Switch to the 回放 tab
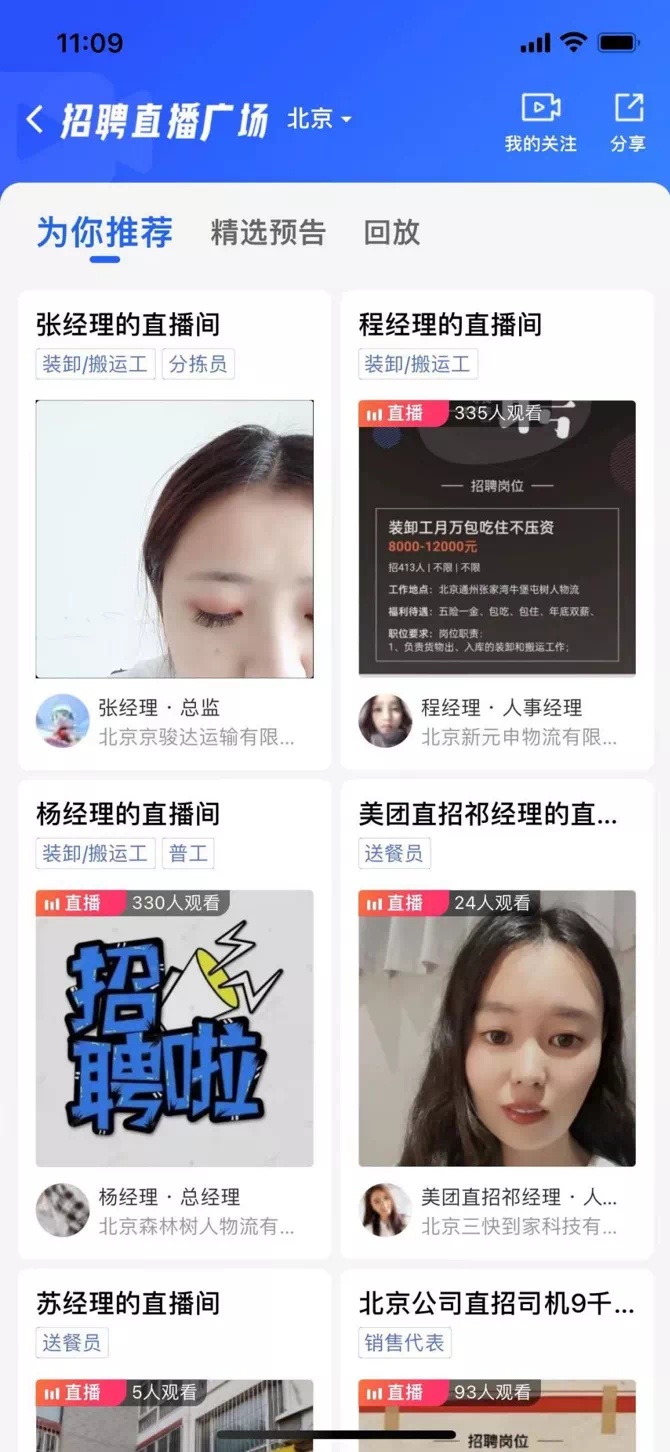Screen dimensions: 670x1452 (x=391, y=232)
